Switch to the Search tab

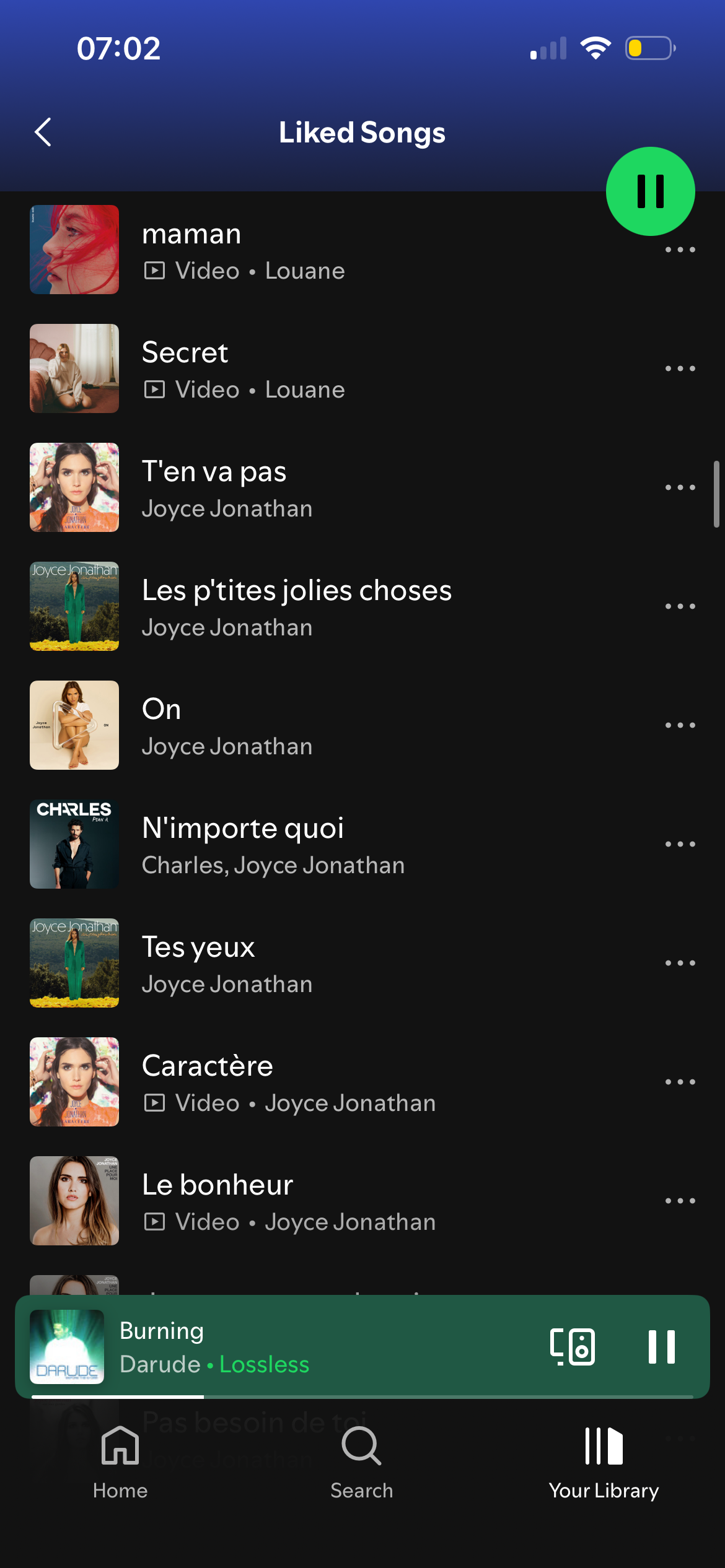pos(362,1462)
